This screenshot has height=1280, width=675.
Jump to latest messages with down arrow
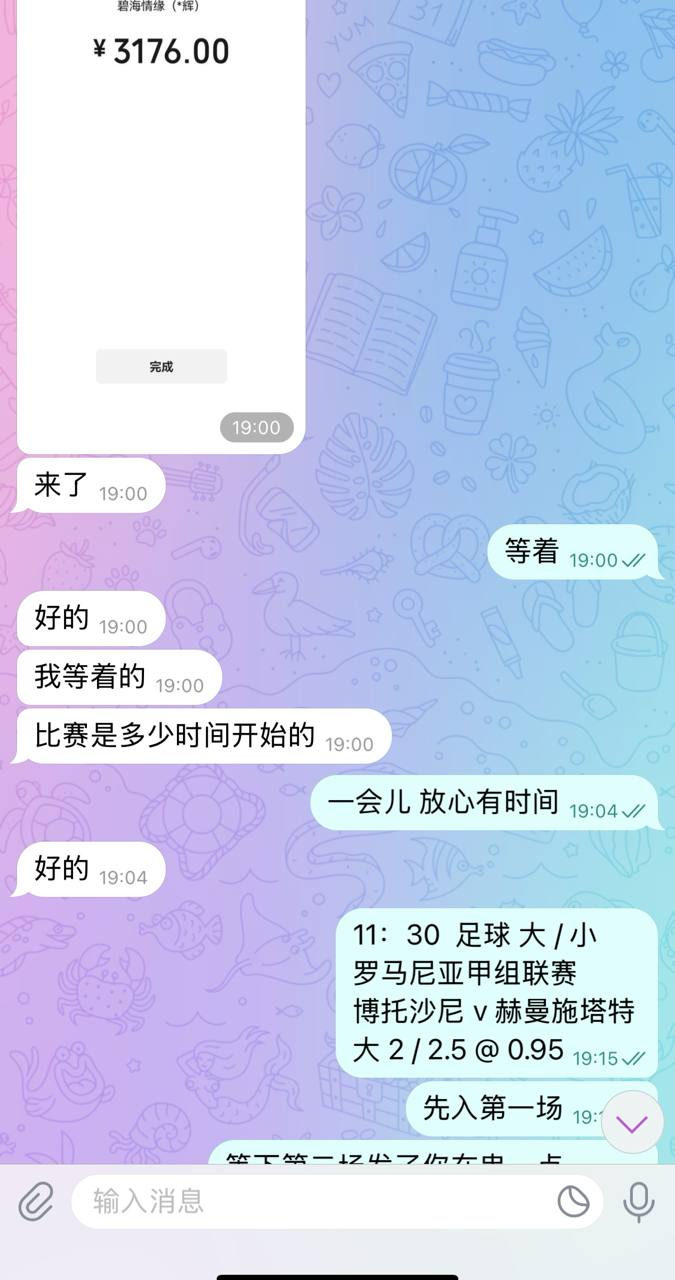[x=632, y=1124]
